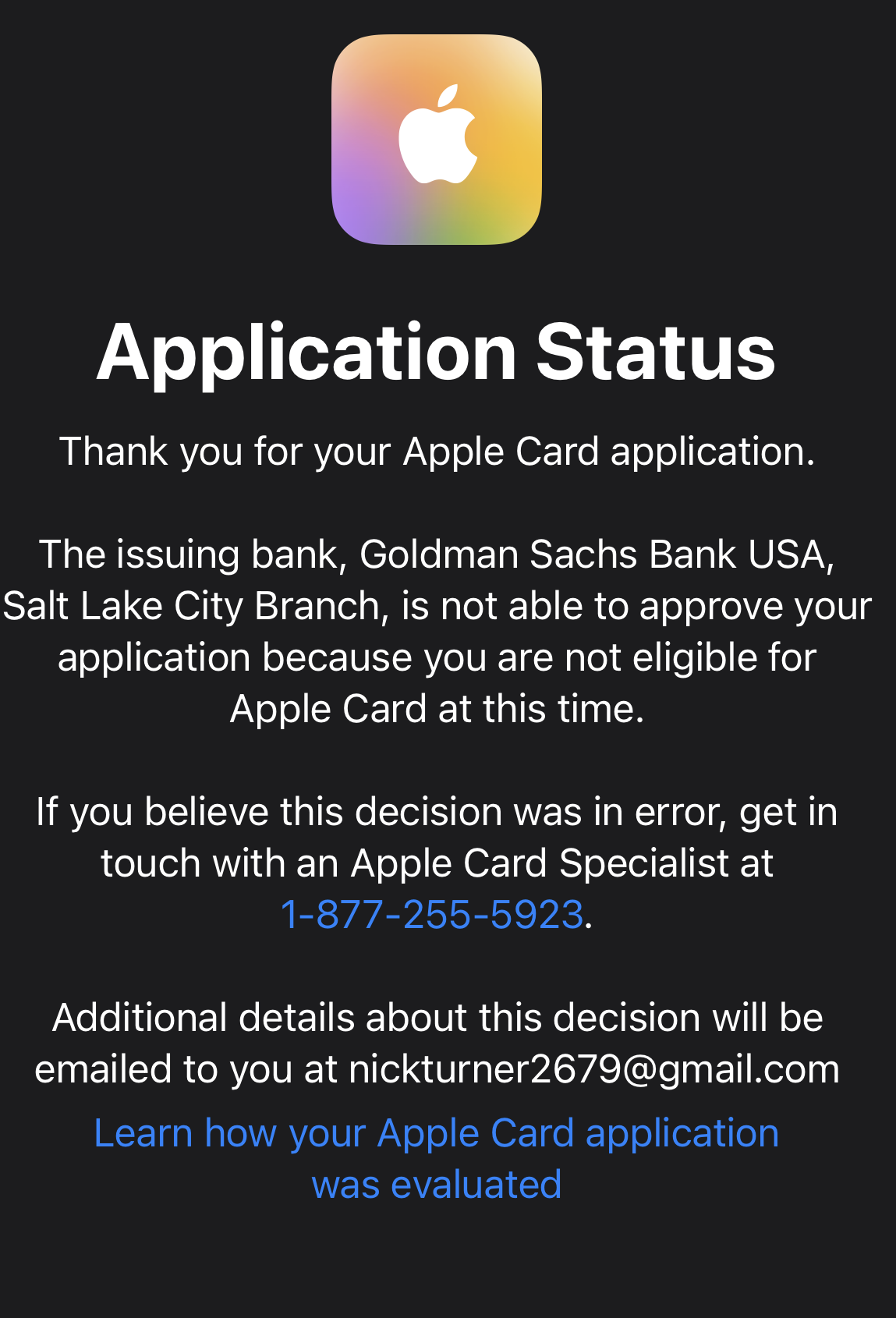Select the additional details paragraph
This screenshot has width=896, height=1318.
tap(437, 1041)
